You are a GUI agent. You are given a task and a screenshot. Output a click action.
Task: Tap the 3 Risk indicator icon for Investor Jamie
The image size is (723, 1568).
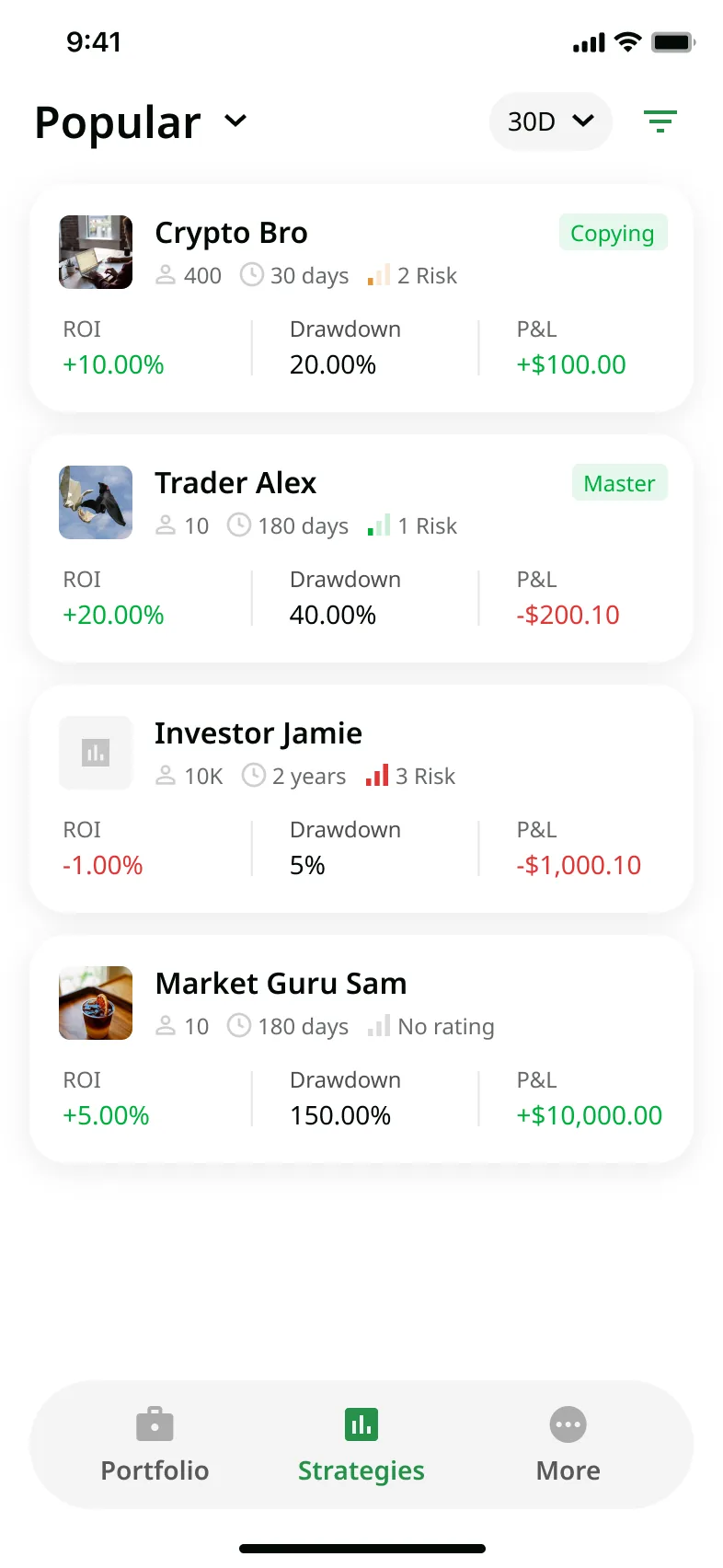377,775
